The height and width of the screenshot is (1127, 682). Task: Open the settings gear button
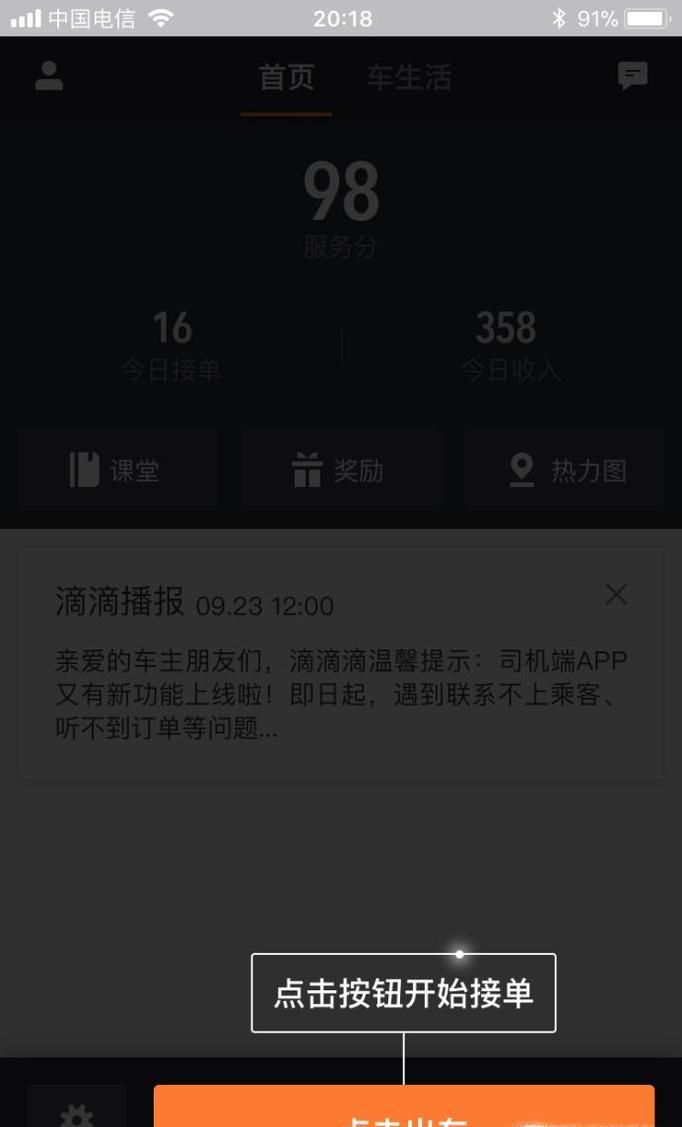point(77,1111)
